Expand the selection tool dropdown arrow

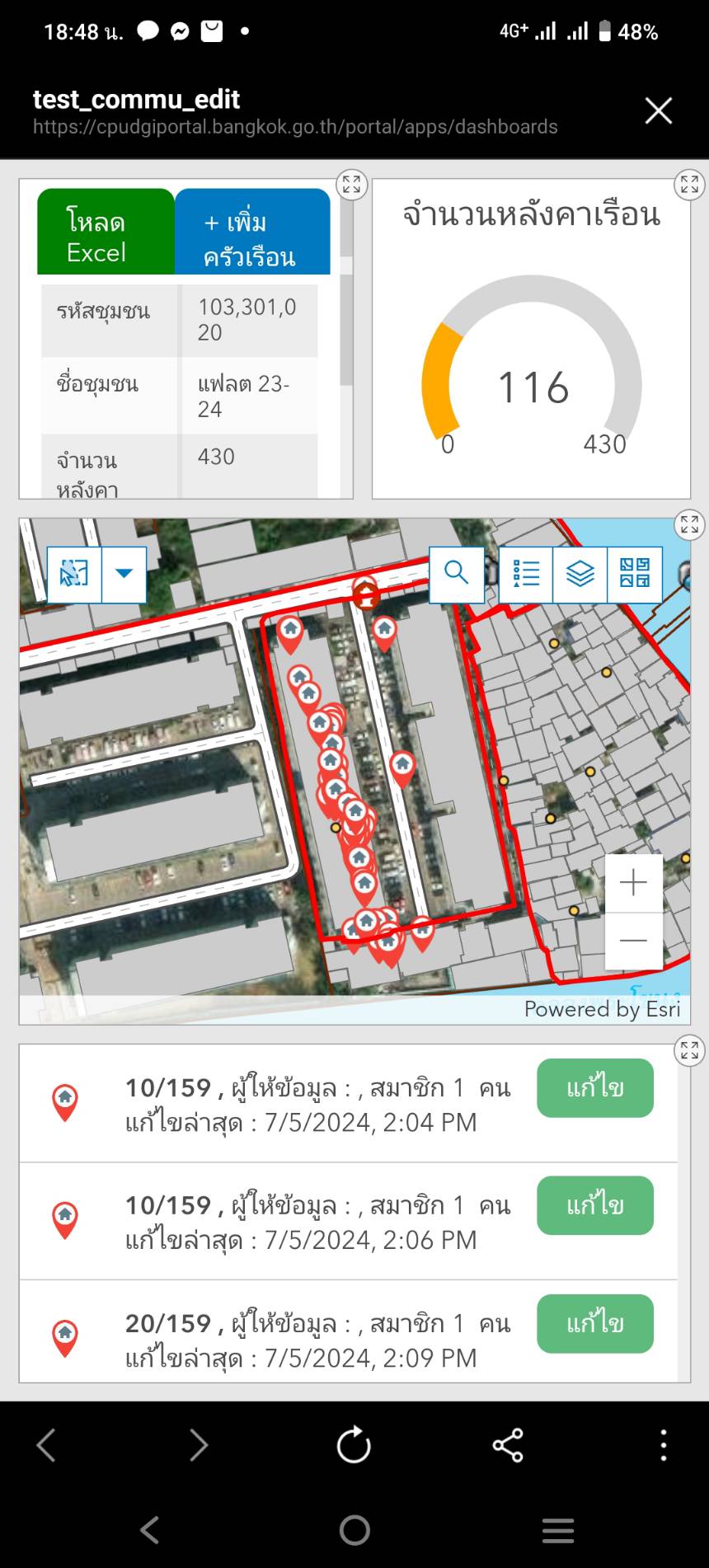pyautogui.click(x=124, y=574)
